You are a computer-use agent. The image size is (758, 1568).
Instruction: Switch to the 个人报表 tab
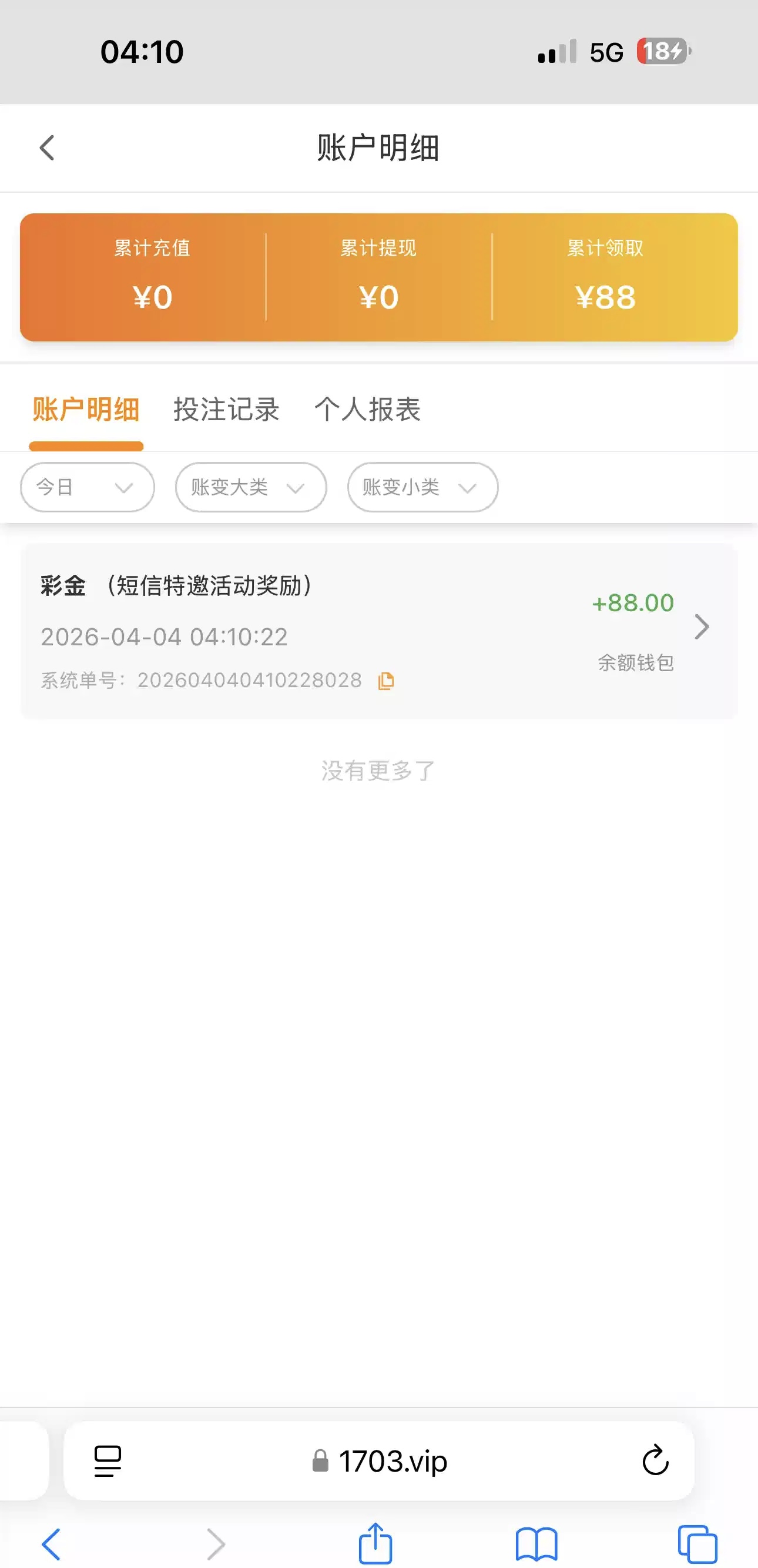coord(367,410)
